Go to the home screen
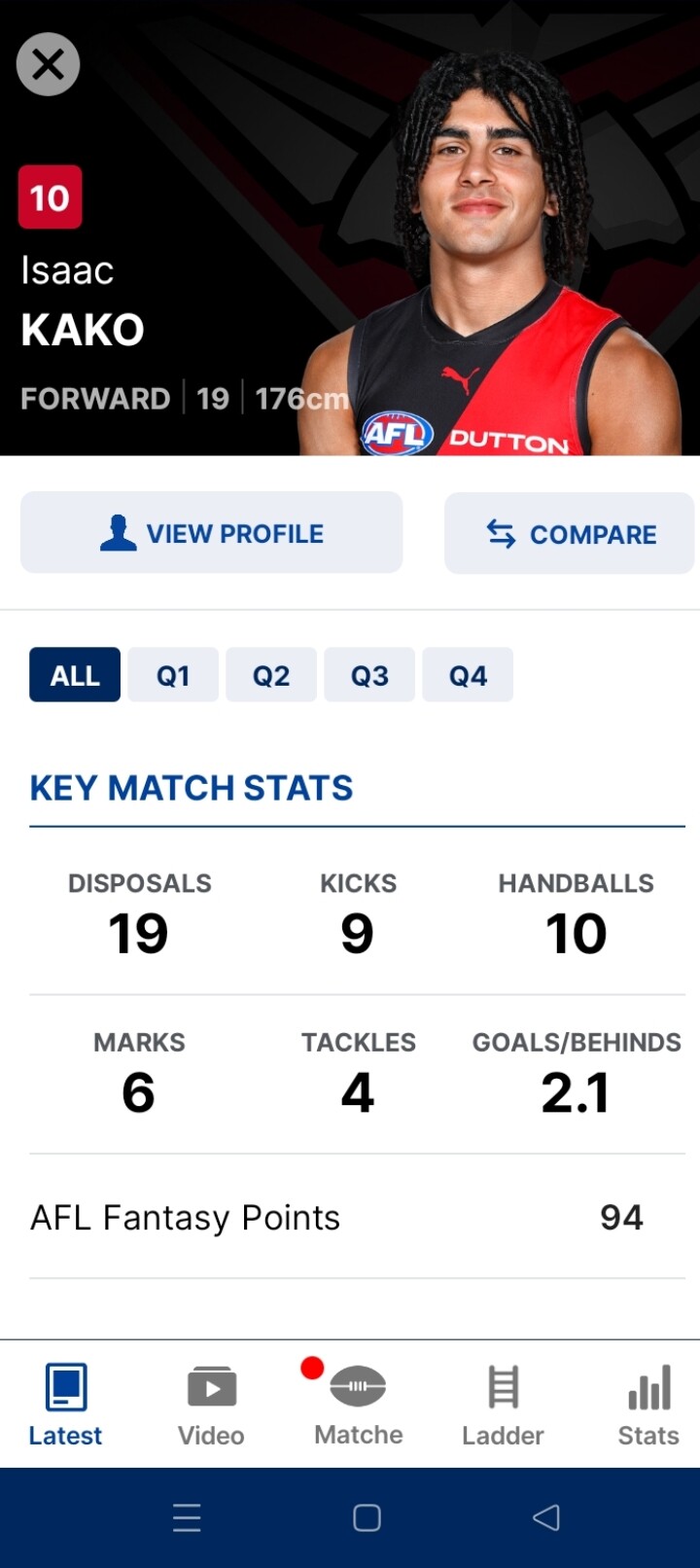700x1568 pixels. pos(367,1517)
